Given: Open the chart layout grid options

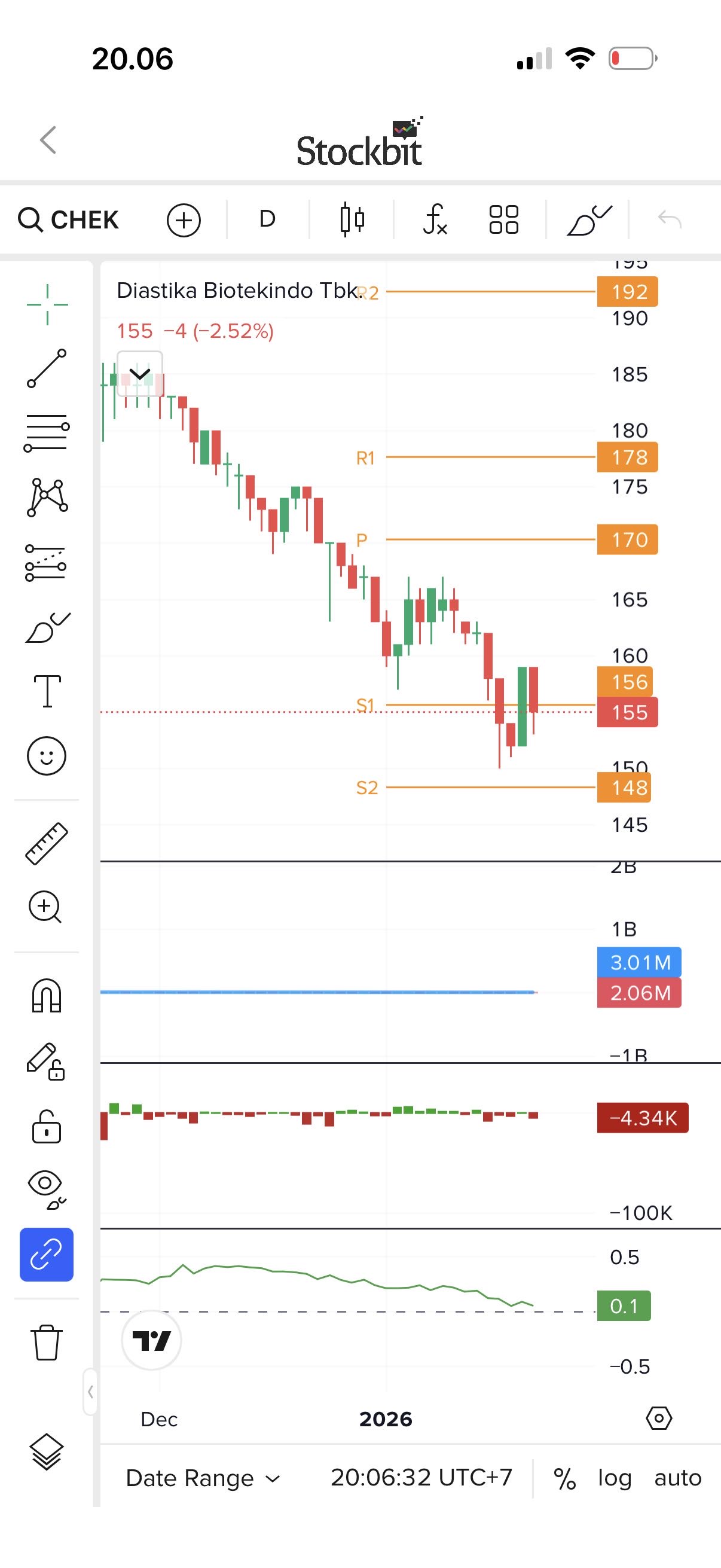Looking at the screenshot, I should click(x=504, y=219).
